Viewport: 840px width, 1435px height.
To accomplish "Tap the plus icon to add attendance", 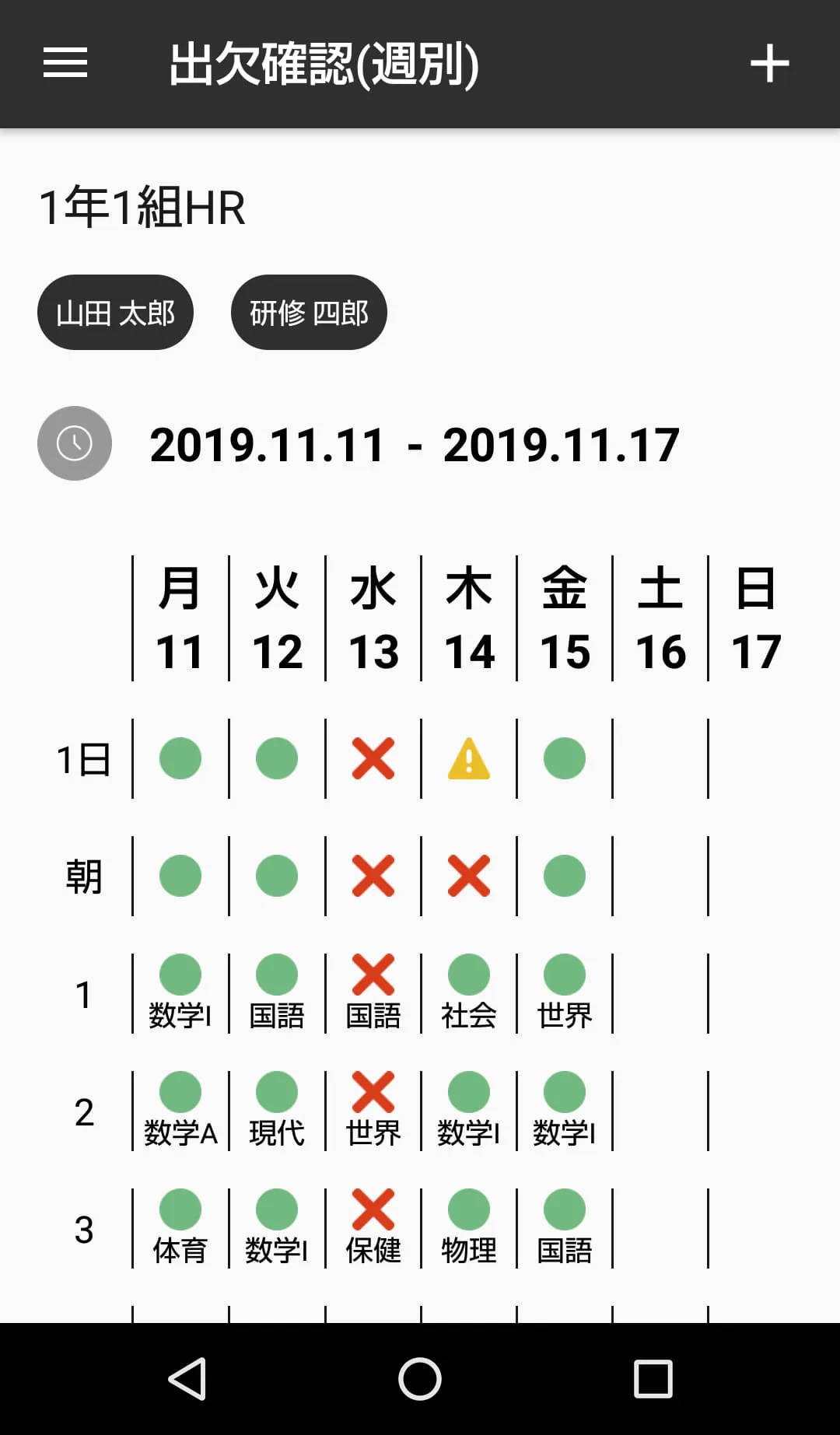I will pyautogui.click(x=769, y=63).
